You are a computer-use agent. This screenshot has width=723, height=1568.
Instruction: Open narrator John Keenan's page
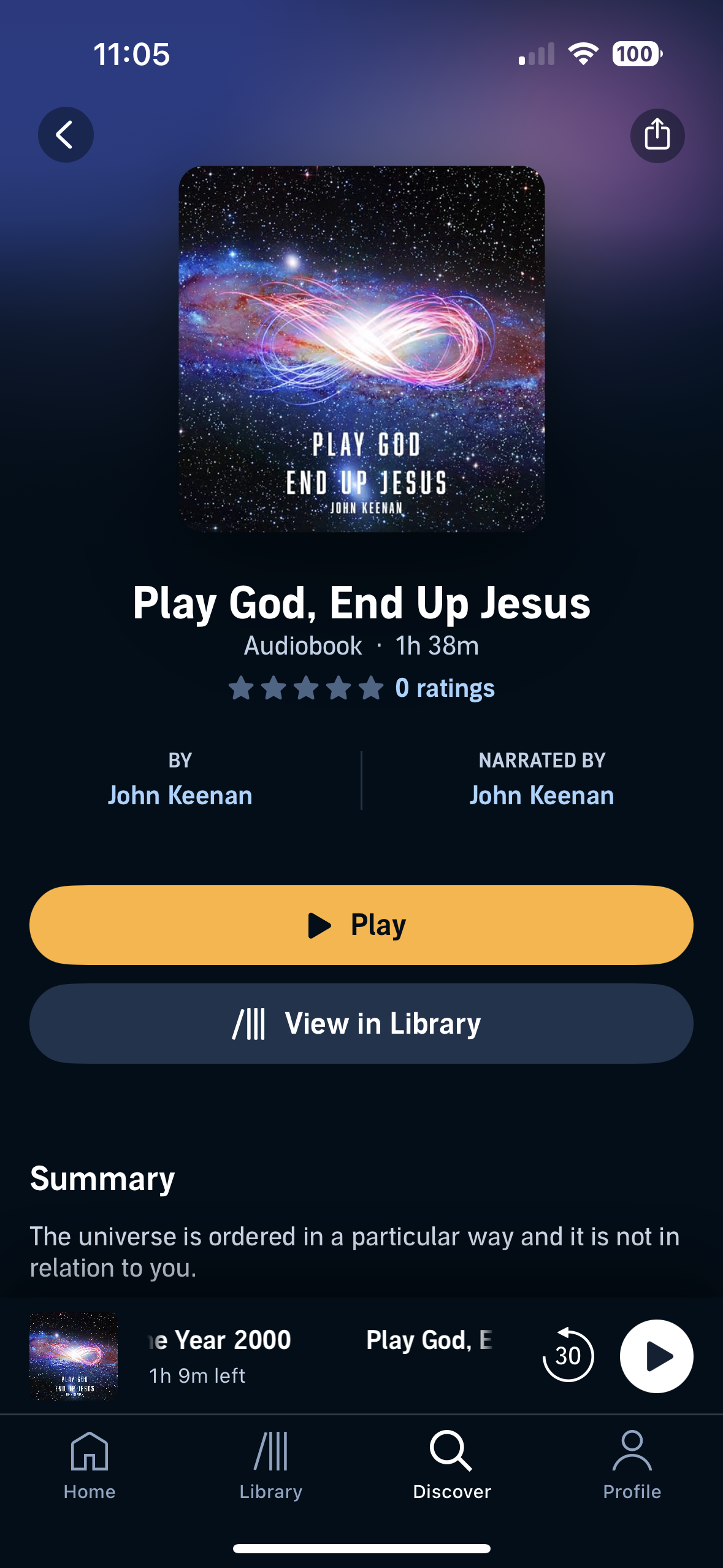click(x=541, y=795)
